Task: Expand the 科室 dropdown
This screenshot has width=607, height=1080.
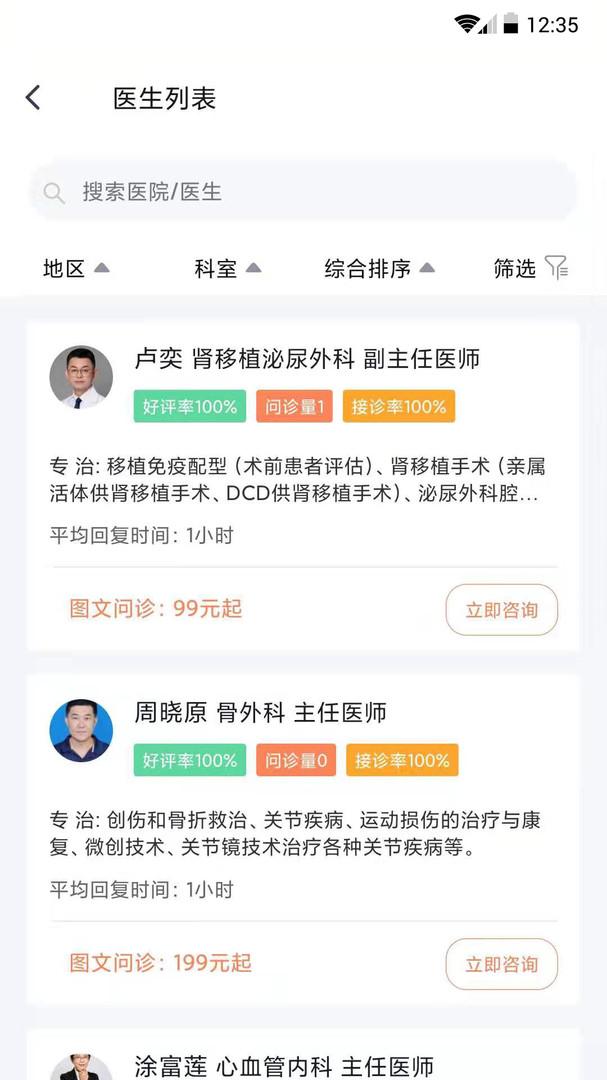Action: tap(227, 268)
